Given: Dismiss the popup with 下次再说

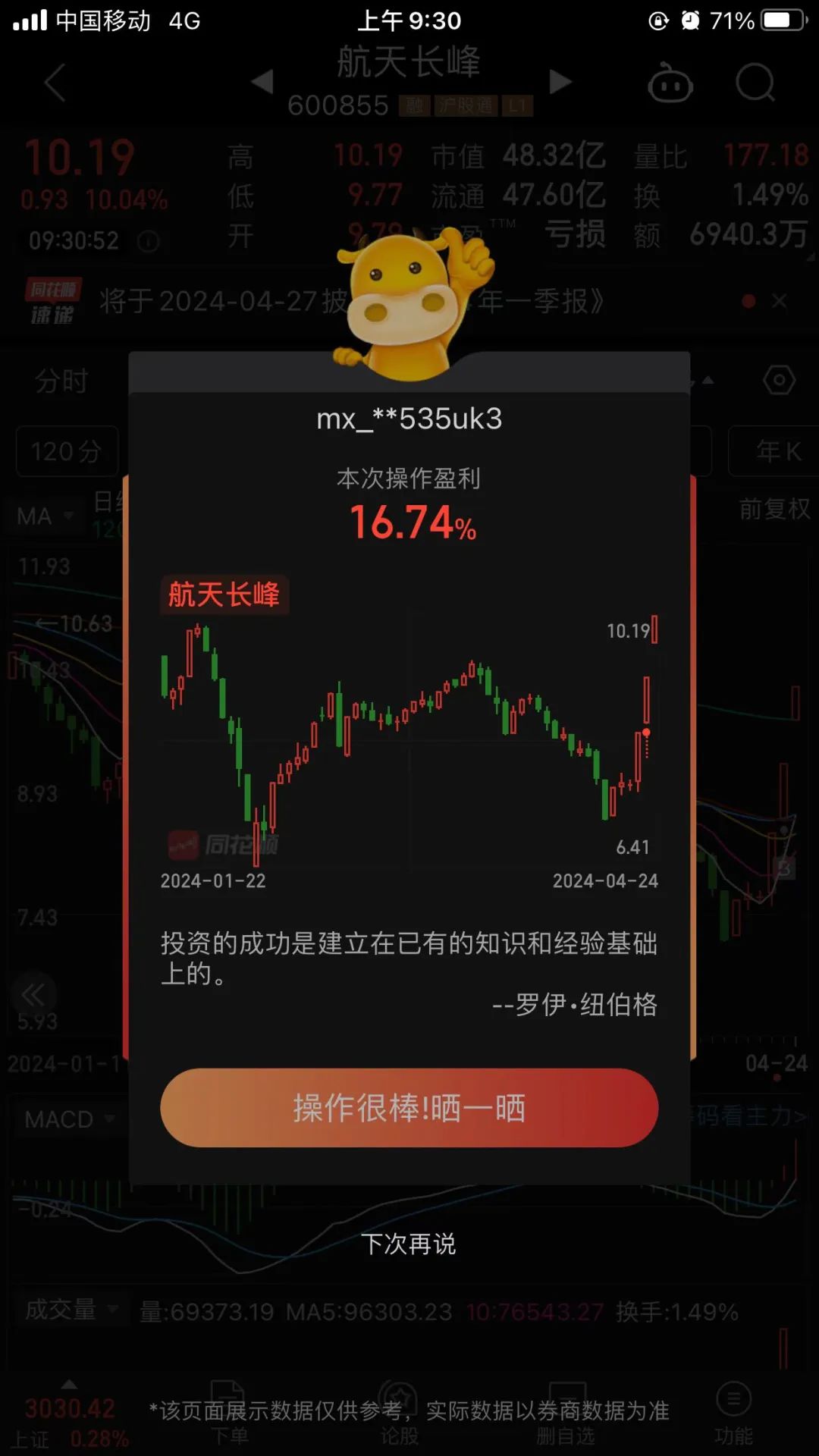Looking at the screenshot, I should point(409,1244).
